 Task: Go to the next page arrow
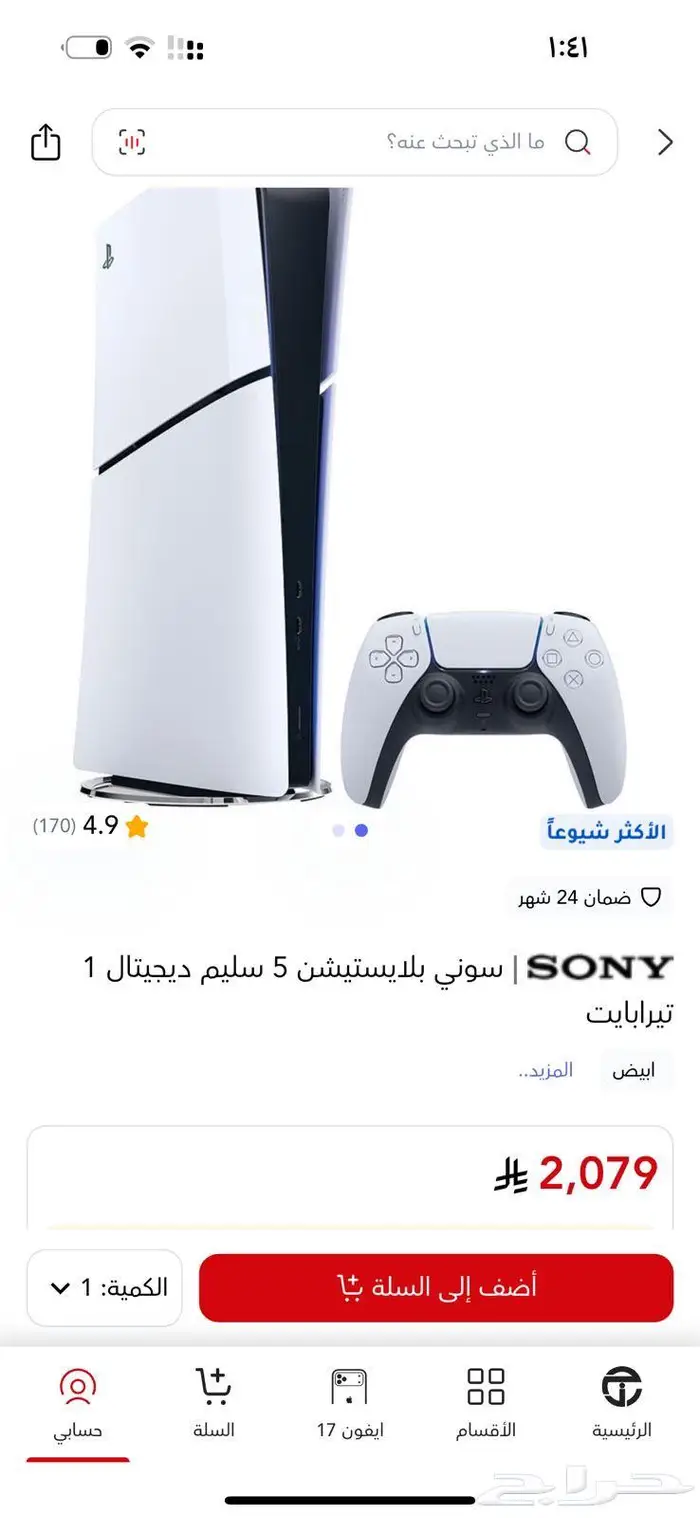665,143
